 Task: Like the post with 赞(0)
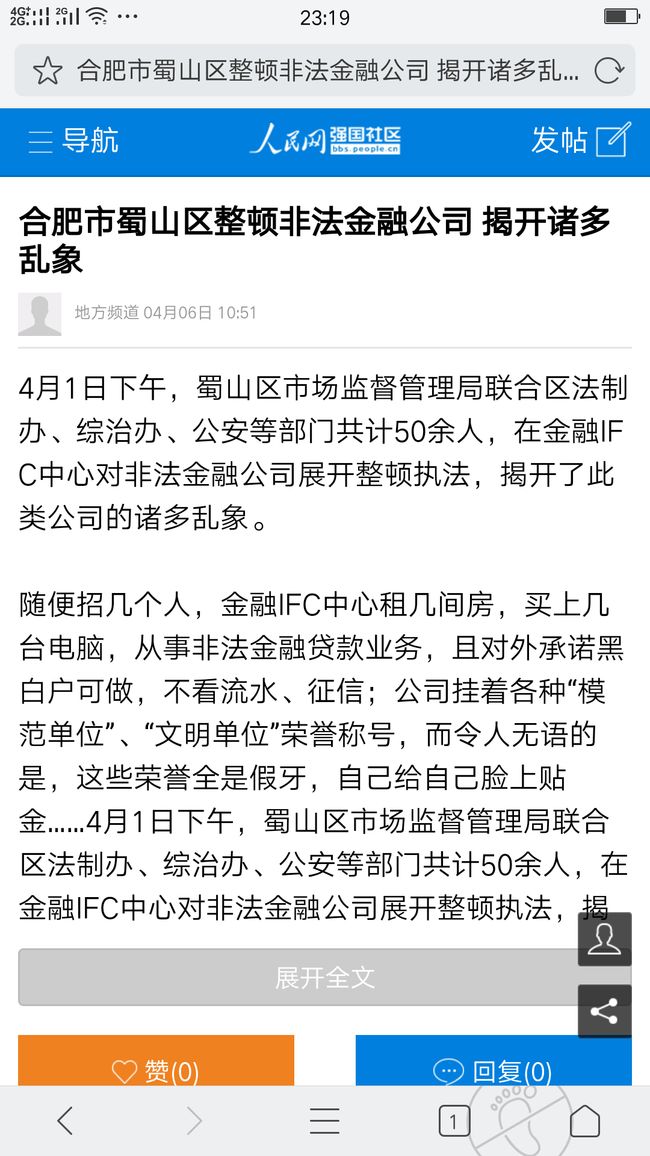click(155, 1061)
